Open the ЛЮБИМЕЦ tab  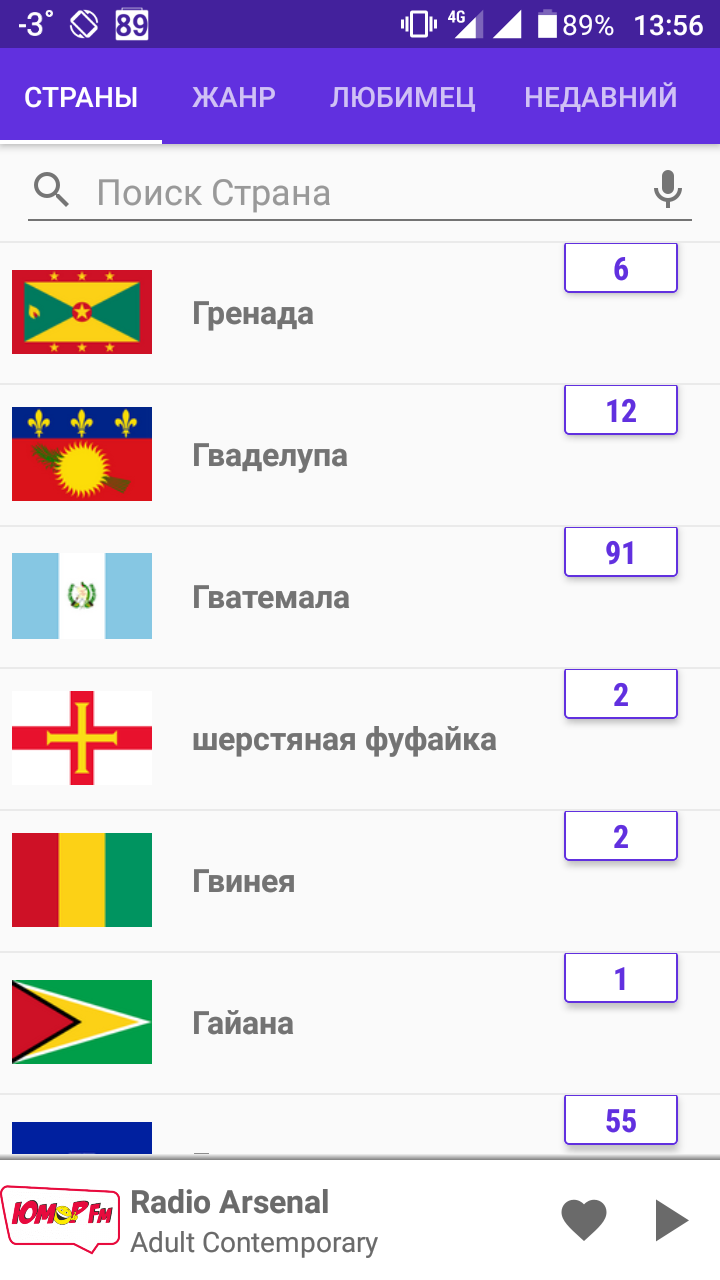click(402, 97)
